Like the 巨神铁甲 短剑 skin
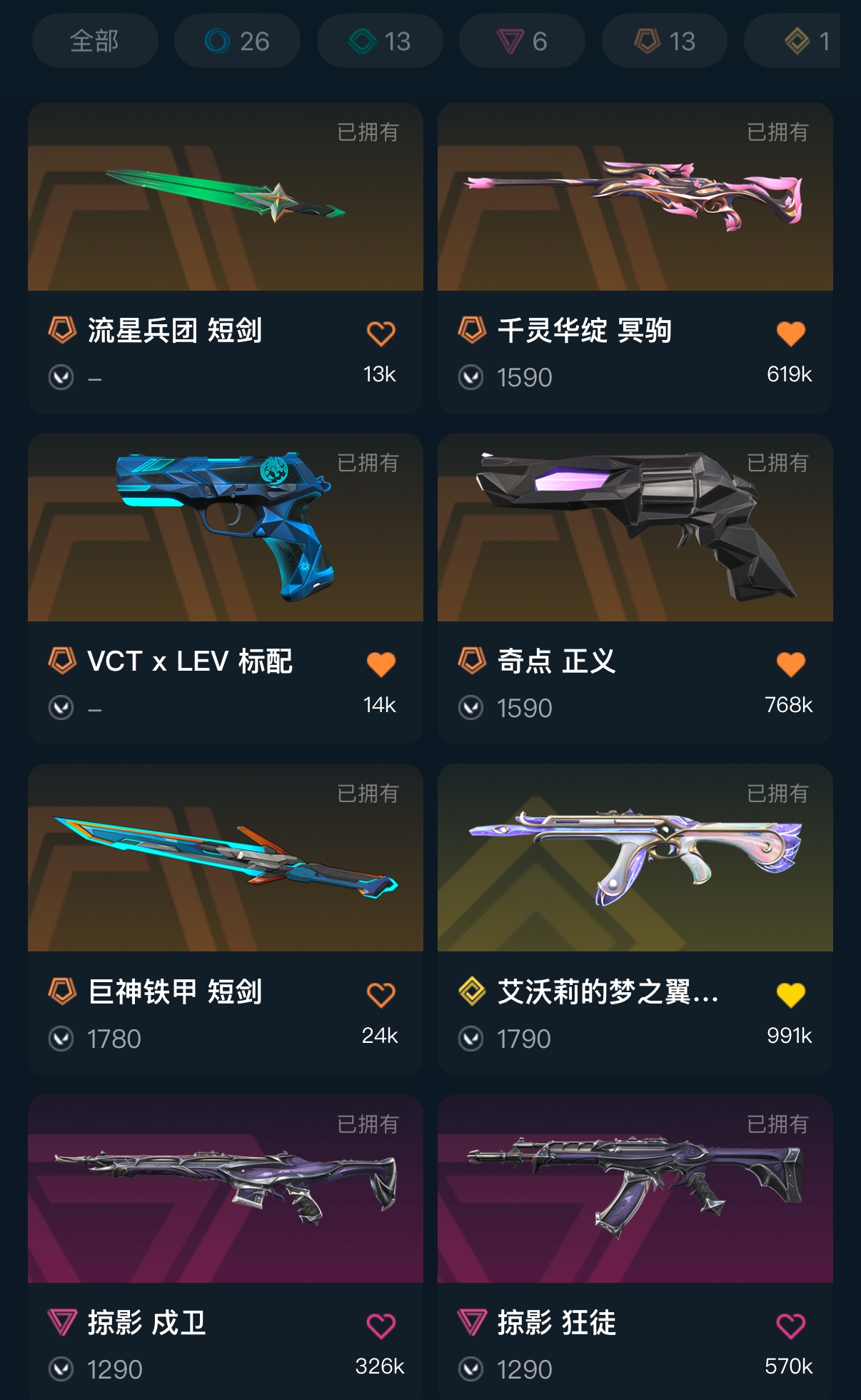 [x=381, y=994]
